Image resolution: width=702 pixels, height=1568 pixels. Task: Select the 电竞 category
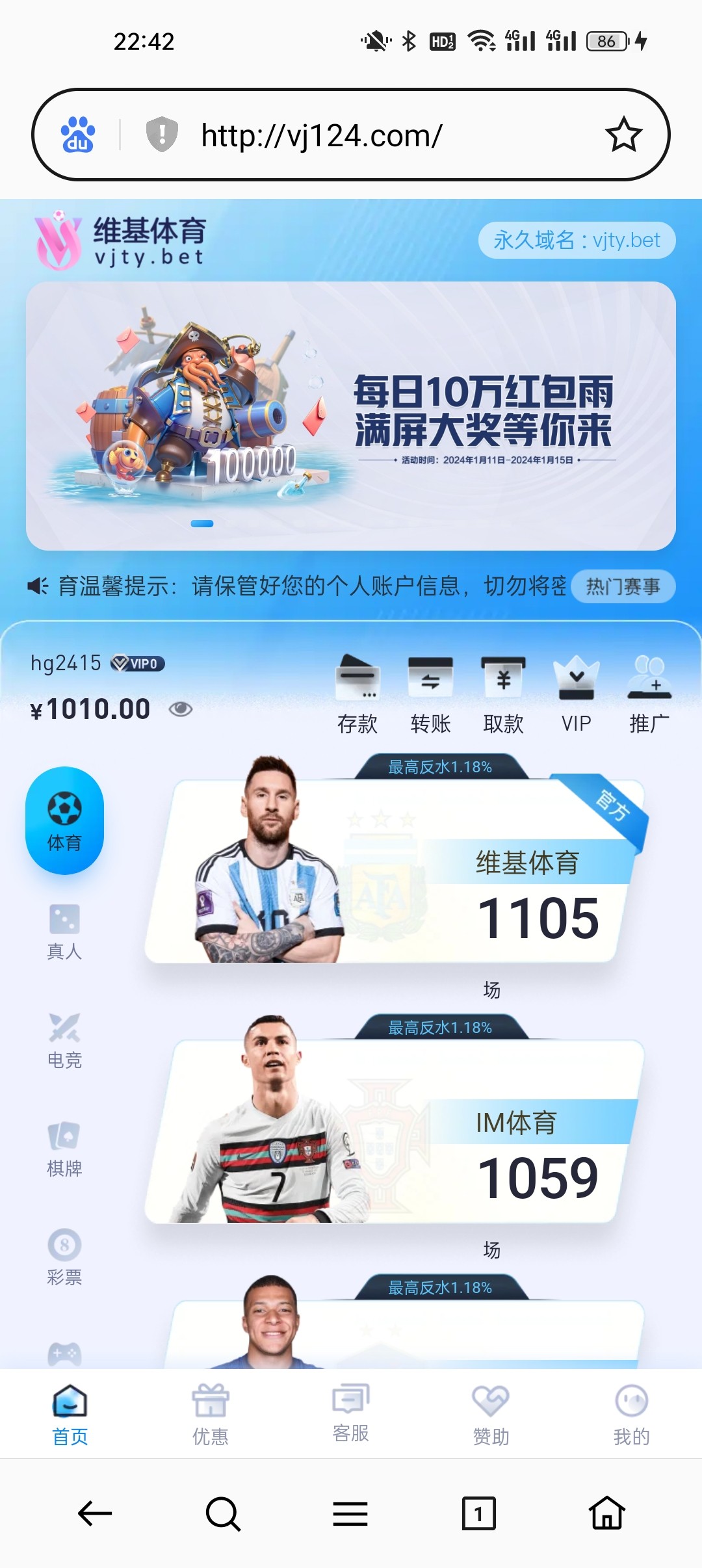click(x=64, y=1039)
